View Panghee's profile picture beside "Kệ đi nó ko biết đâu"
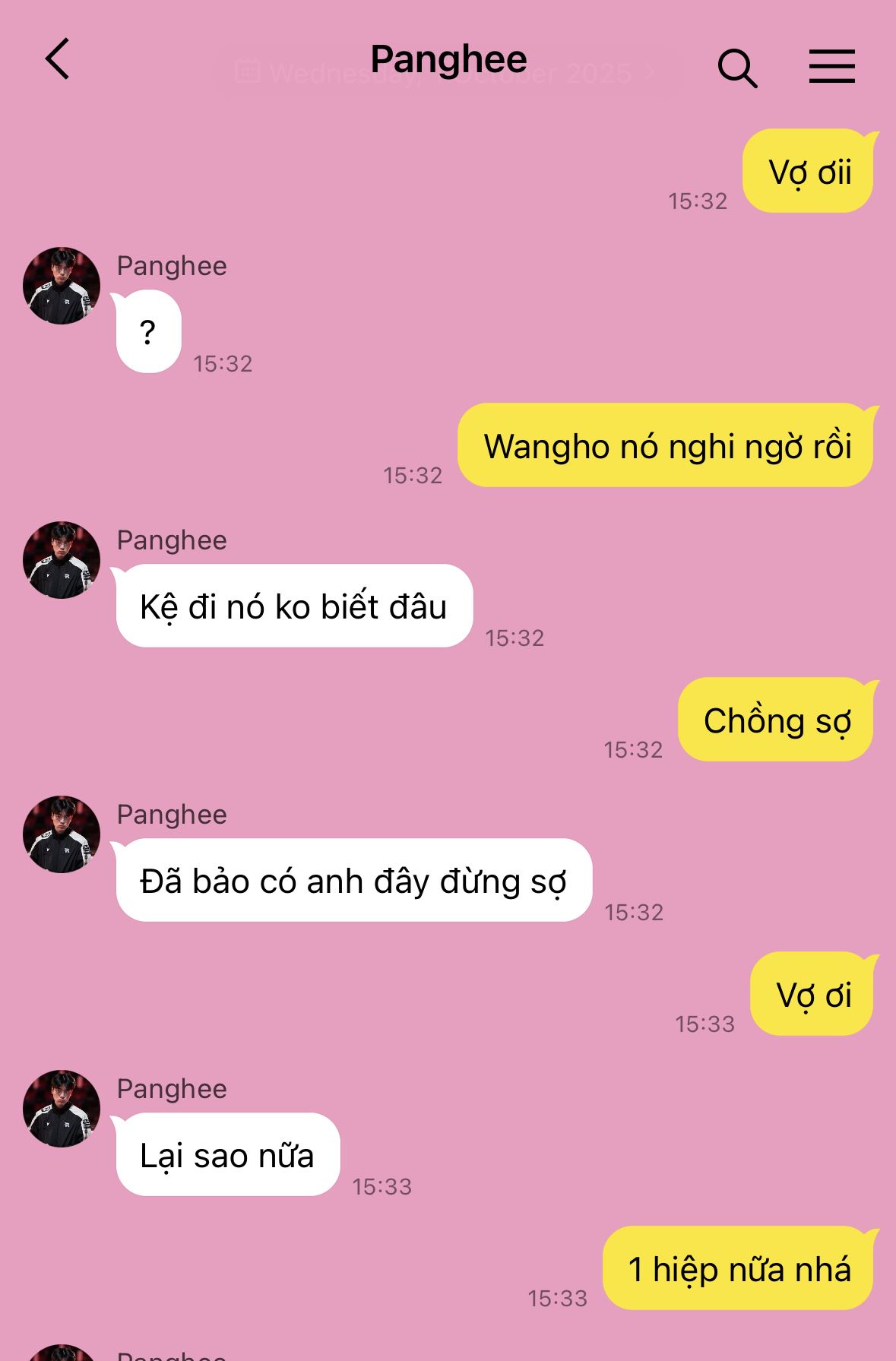 pyautogui.click(x=62, y=560)
